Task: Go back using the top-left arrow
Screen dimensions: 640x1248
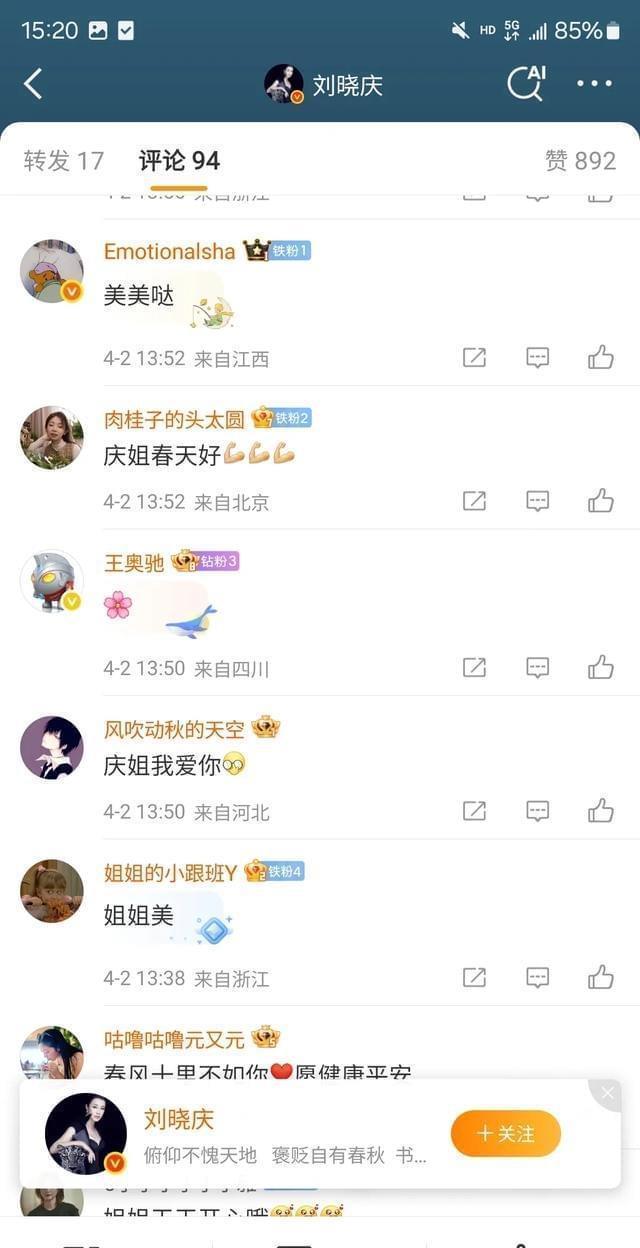Action: point(33,84)
